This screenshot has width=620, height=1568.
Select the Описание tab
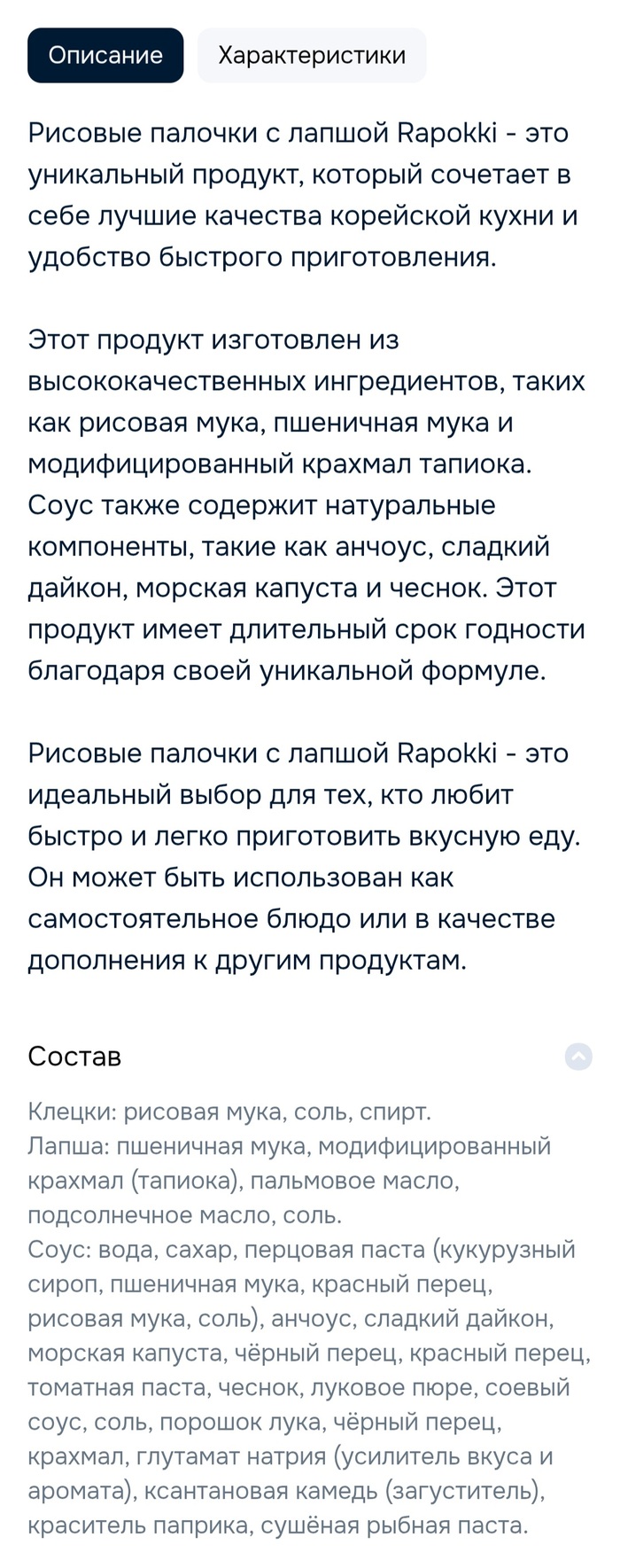click(x=105, y=56)
